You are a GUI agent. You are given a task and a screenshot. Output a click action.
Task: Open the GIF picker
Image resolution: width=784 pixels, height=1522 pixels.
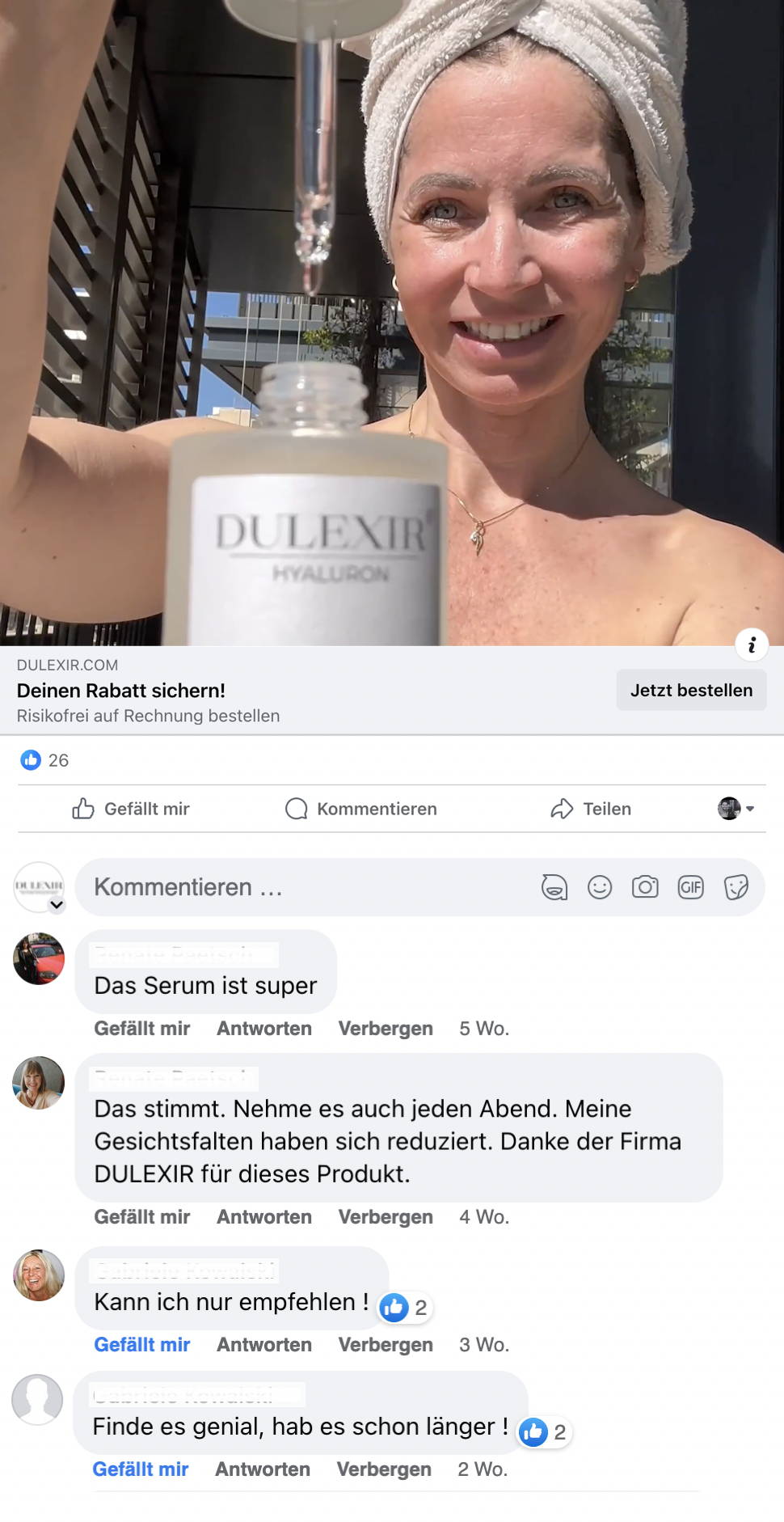(690, 887)
